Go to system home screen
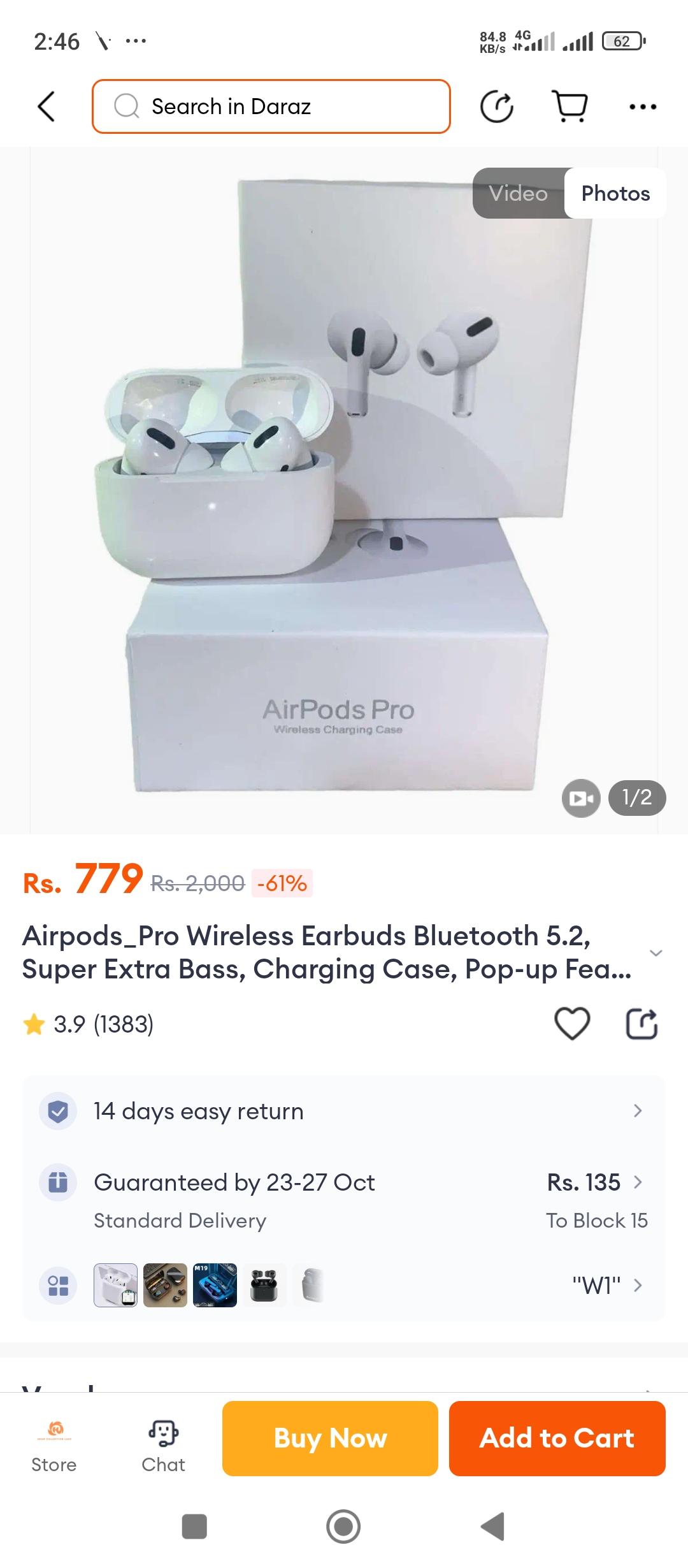This screenshot has height=1568, width=688. [x=343, y=1527]
